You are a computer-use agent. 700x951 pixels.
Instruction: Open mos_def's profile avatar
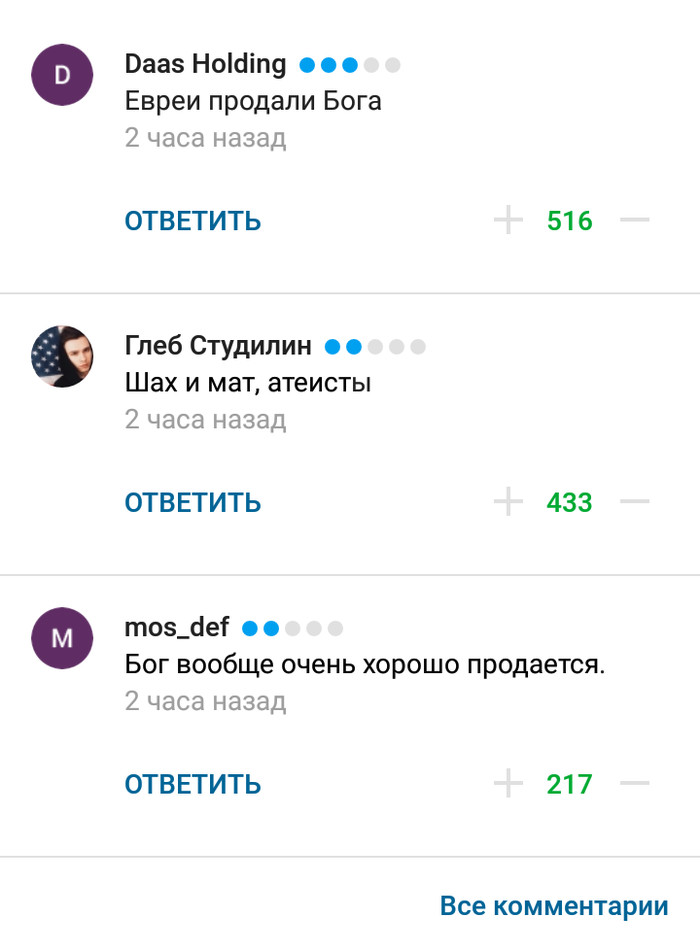click(x=62, y=638)
